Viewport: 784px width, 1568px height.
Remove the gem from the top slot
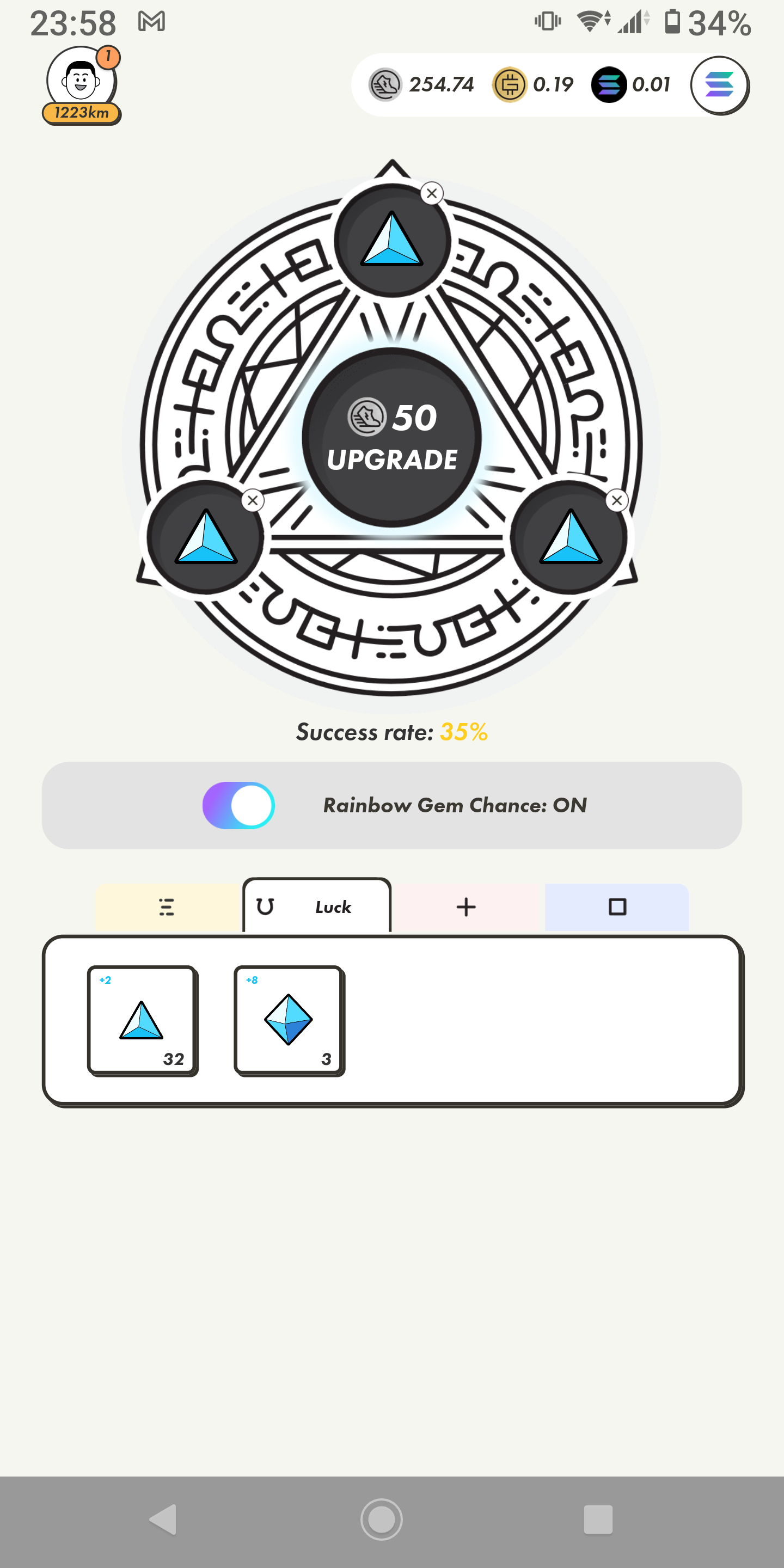(432, 194)
